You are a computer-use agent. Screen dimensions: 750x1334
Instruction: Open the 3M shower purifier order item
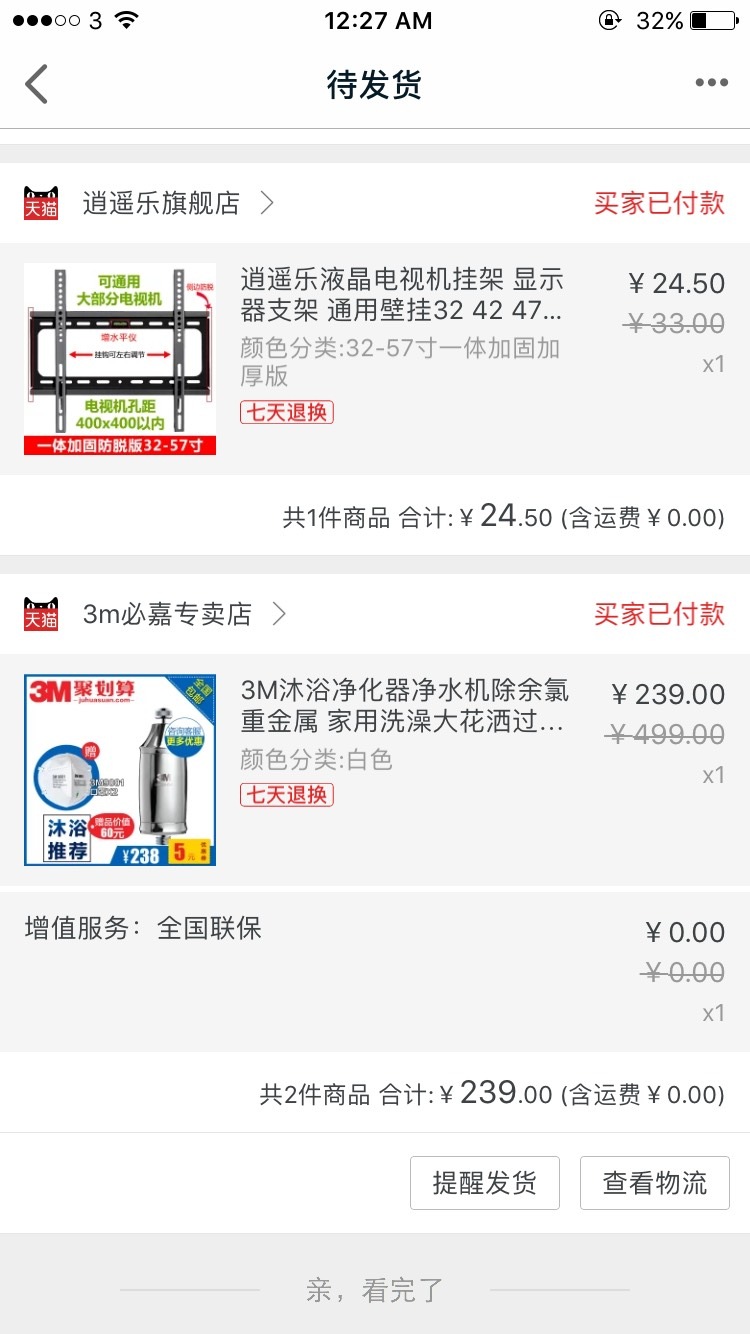(375, 770)
